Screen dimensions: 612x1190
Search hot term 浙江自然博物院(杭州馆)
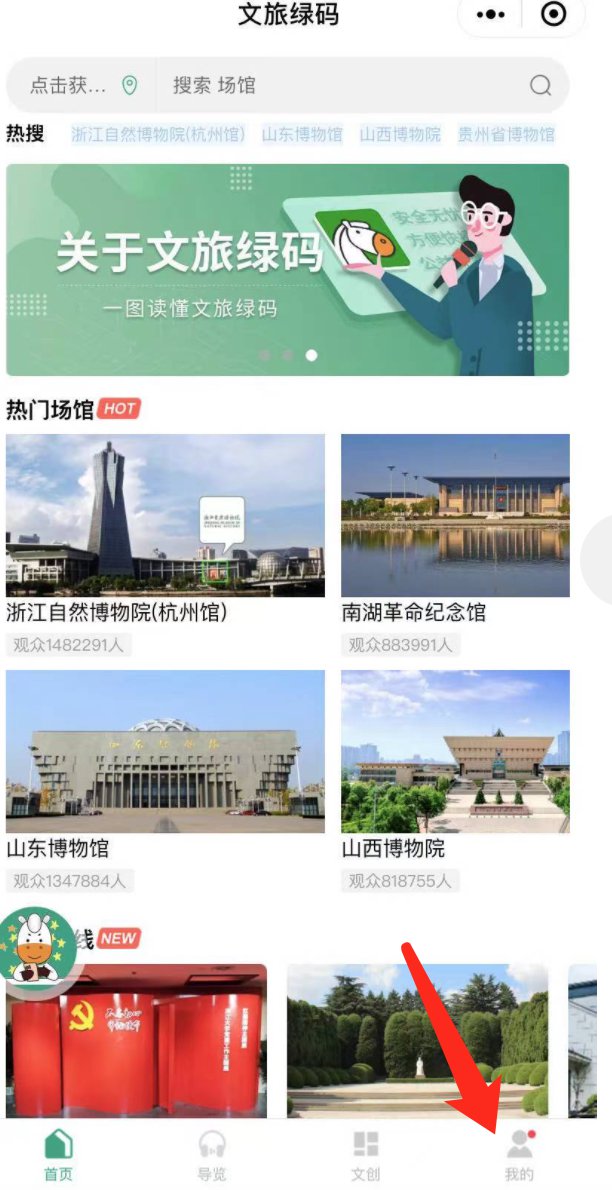[x=158, y=134]
